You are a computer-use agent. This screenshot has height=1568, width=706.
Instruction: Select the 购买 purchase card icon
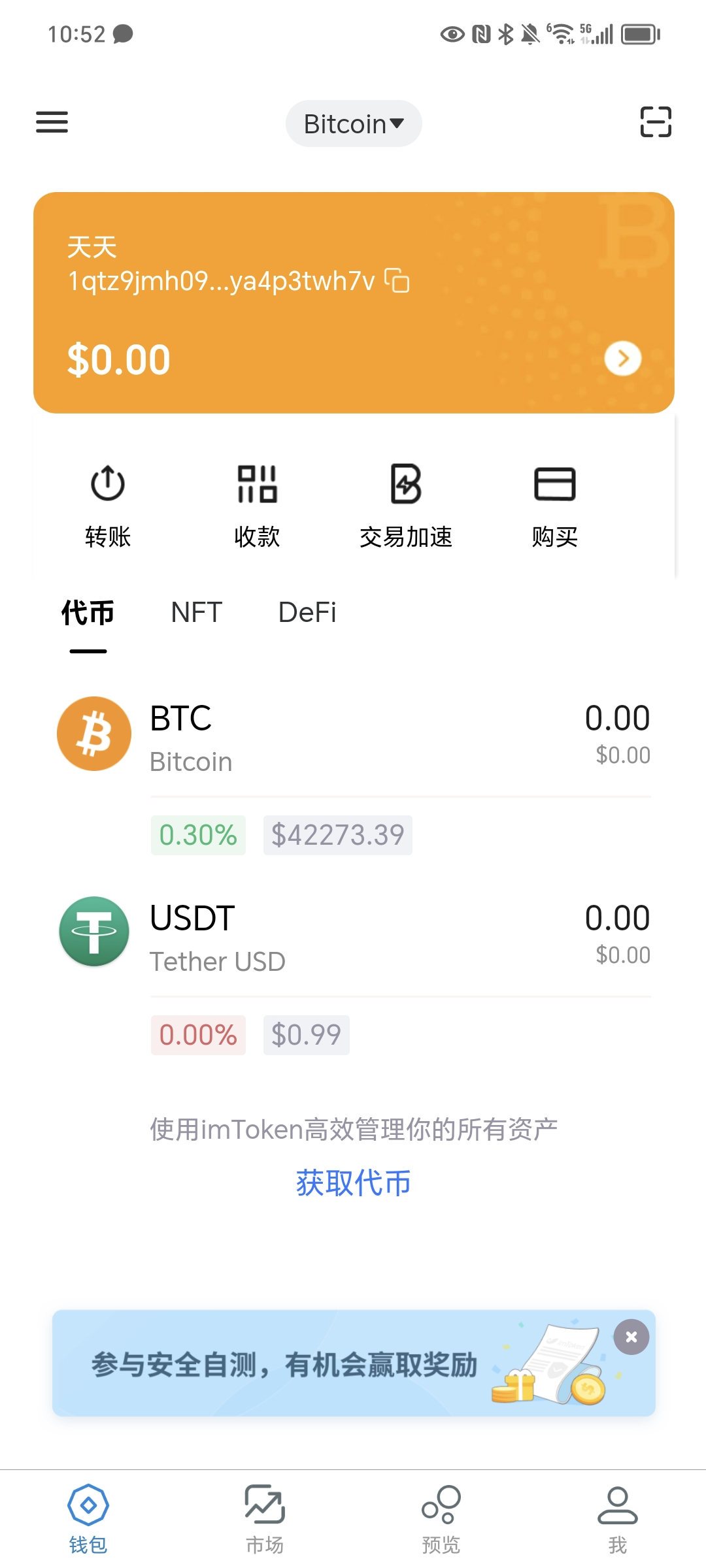[x=555, y=485]
